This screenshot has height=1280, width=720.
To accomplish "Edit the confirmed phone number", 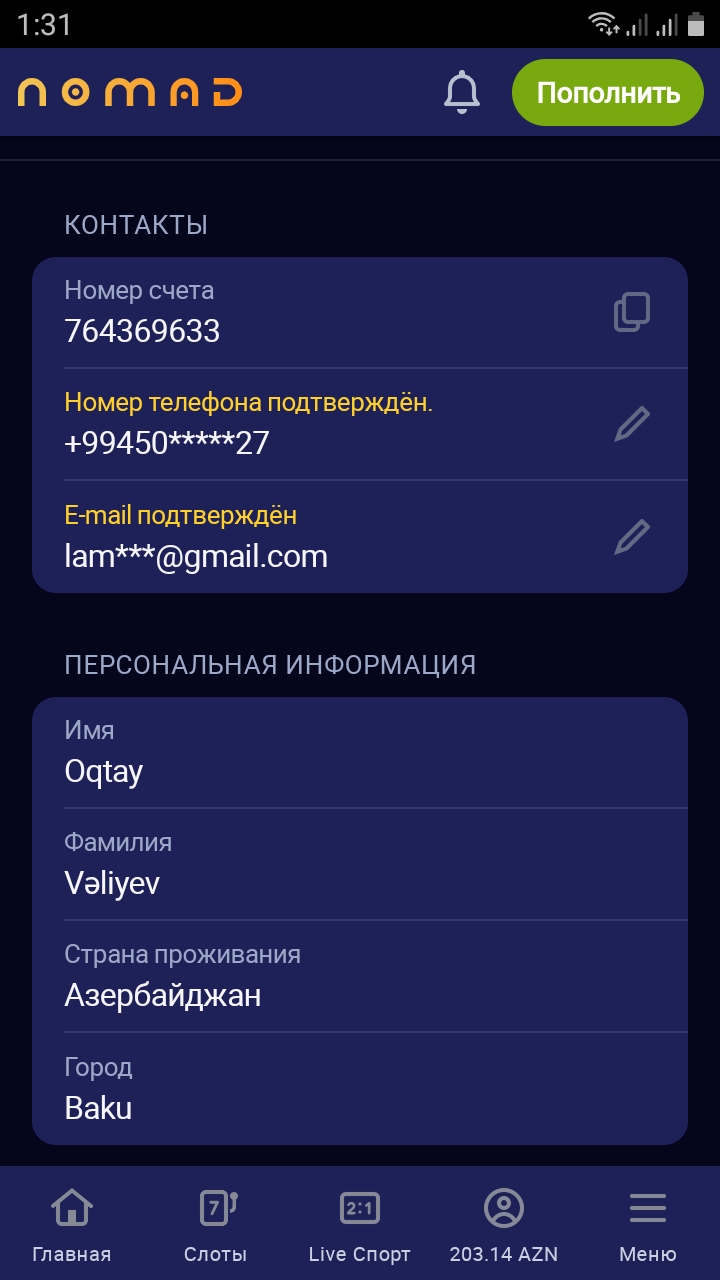I will coord(632,424).
